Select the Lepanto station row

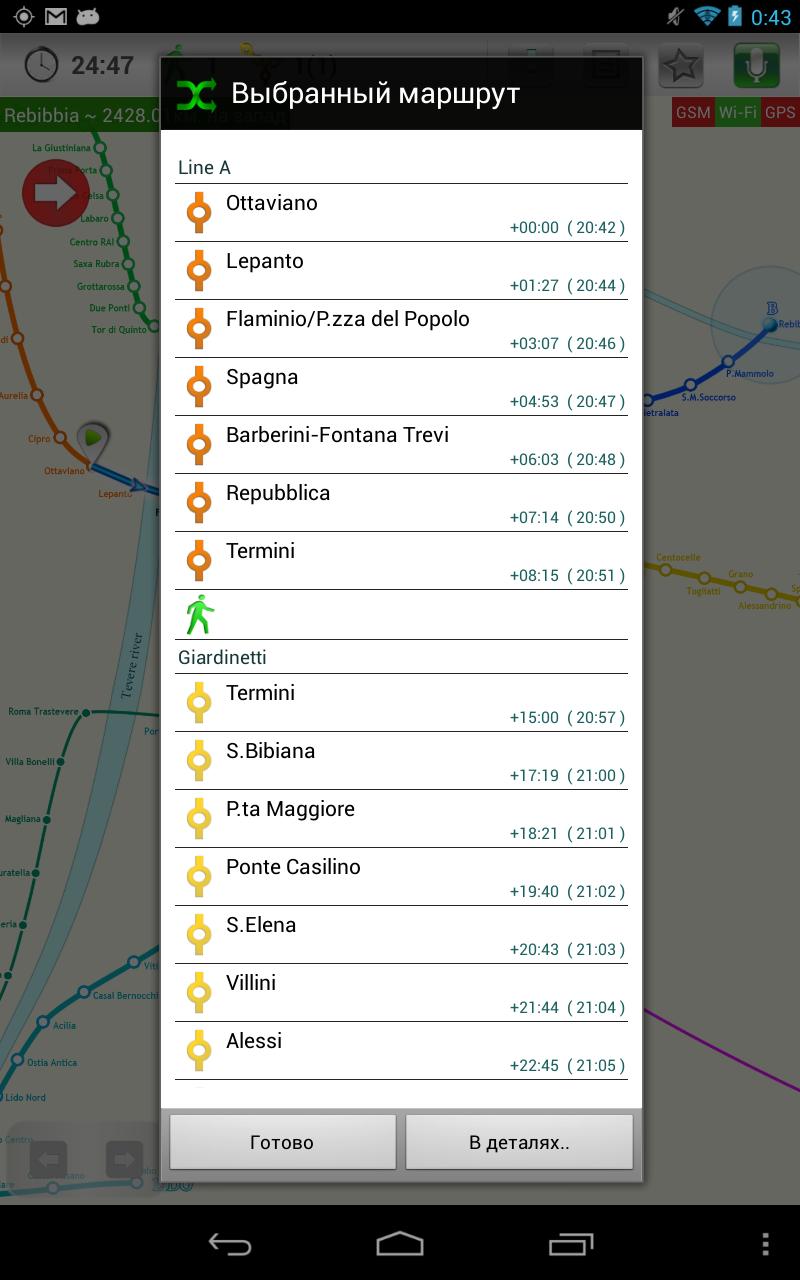401,271
